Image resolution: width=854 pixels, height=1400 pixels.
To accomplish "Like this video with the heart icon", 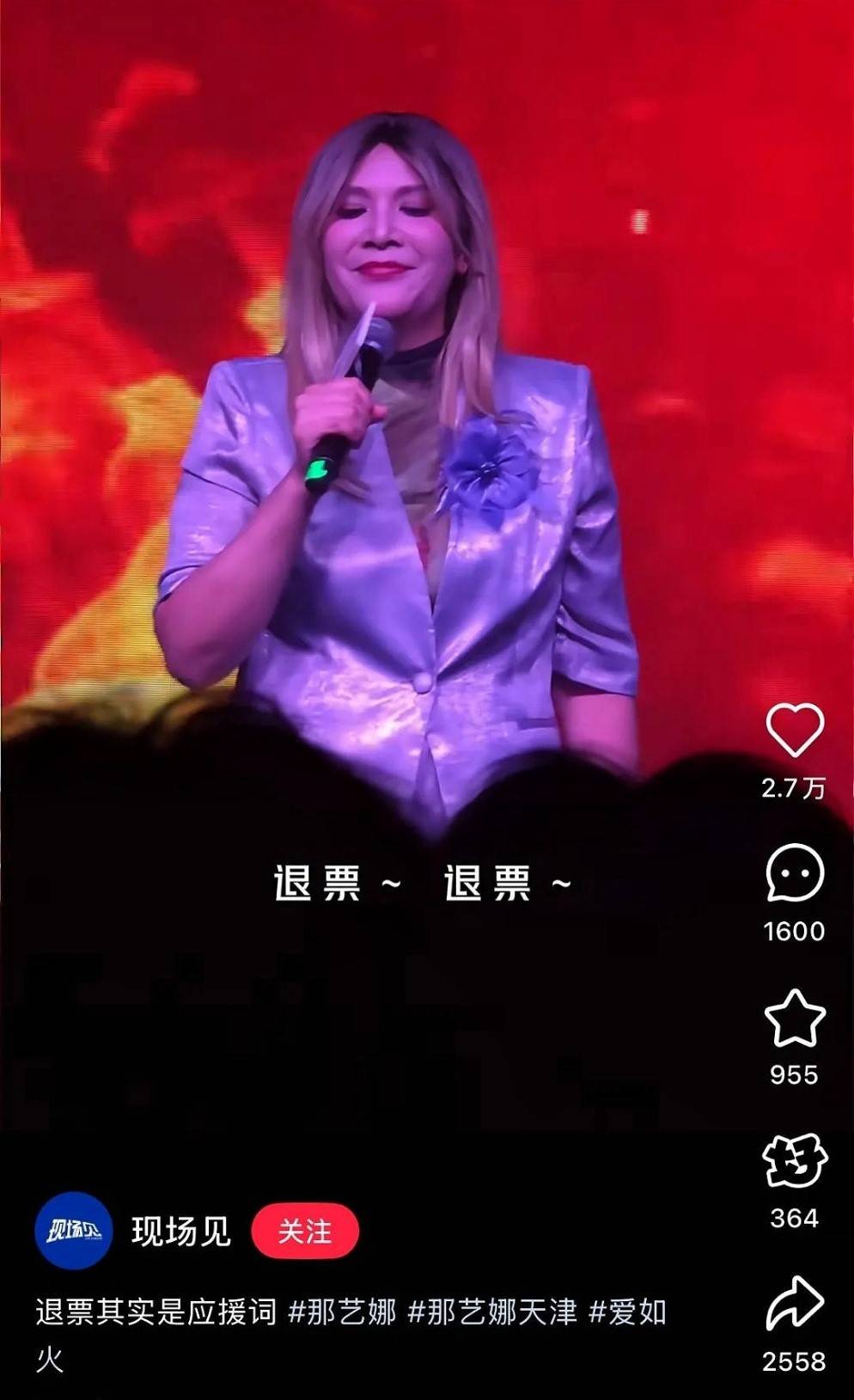I will (795, 730).
